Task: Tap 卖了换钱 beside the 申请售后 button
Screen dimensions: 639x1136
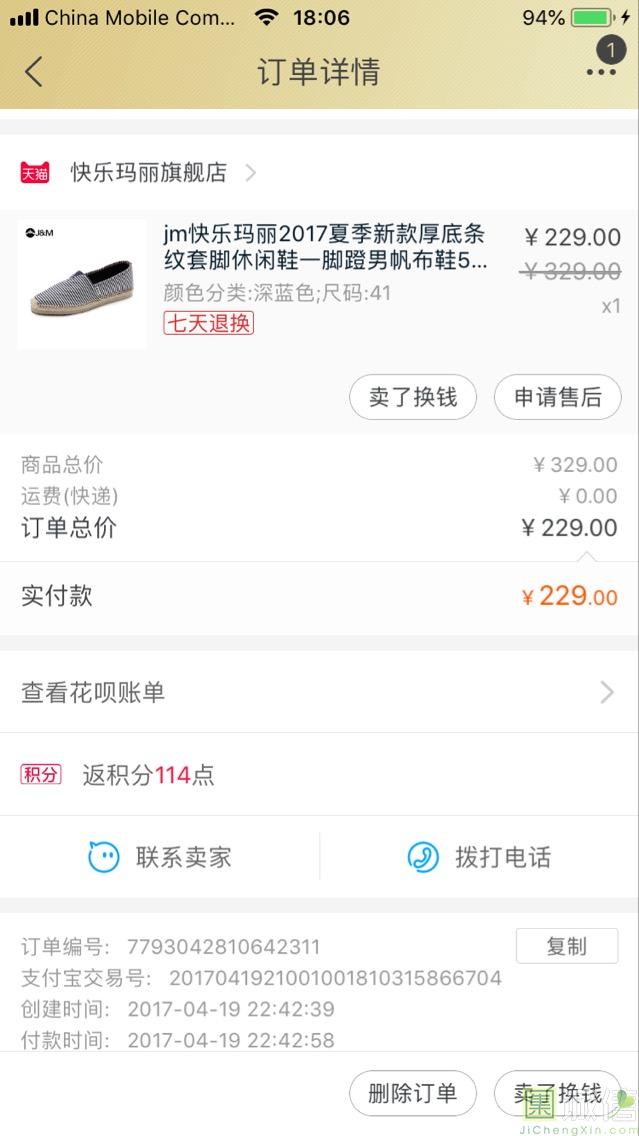Action: [413, 398]
